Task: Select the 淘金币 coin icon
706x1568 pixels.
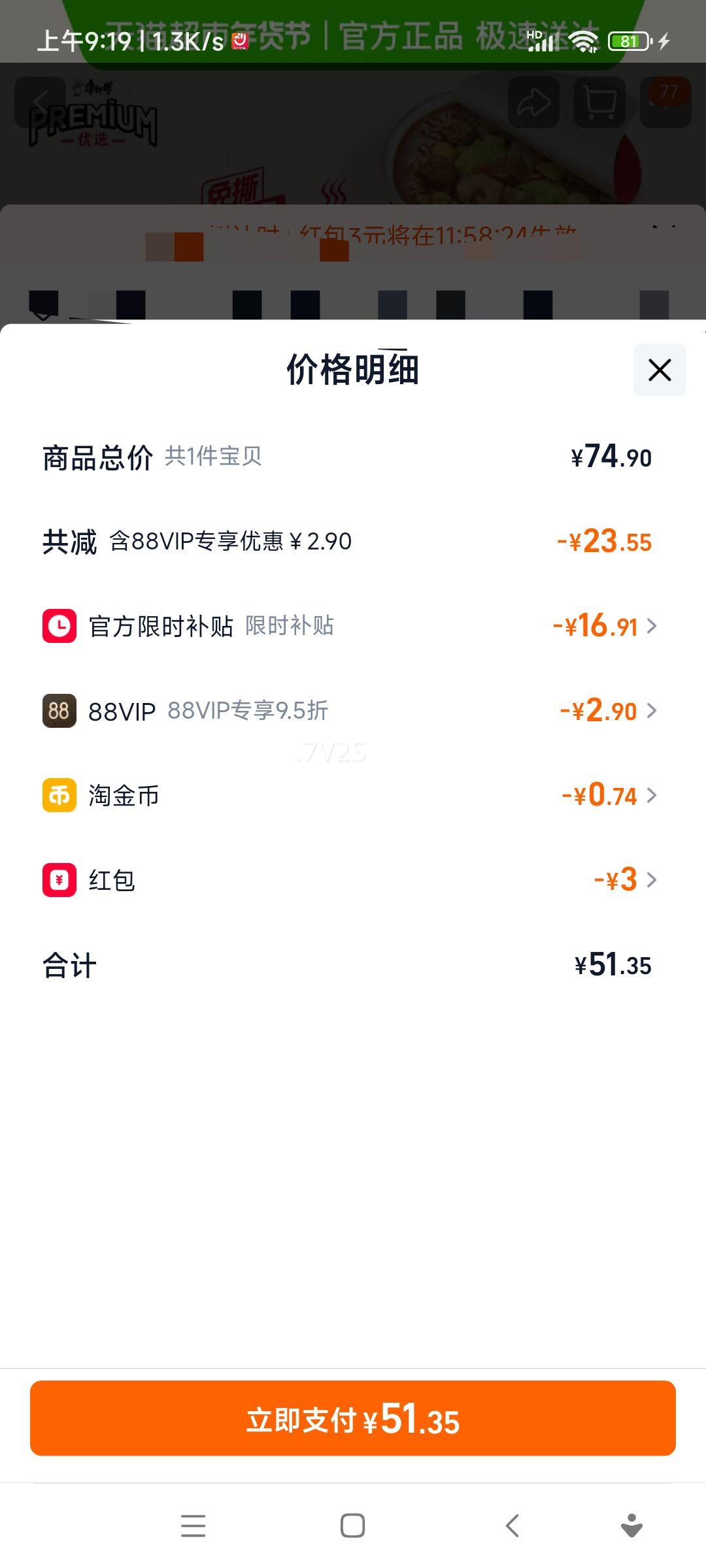Action: coord(58,795)
